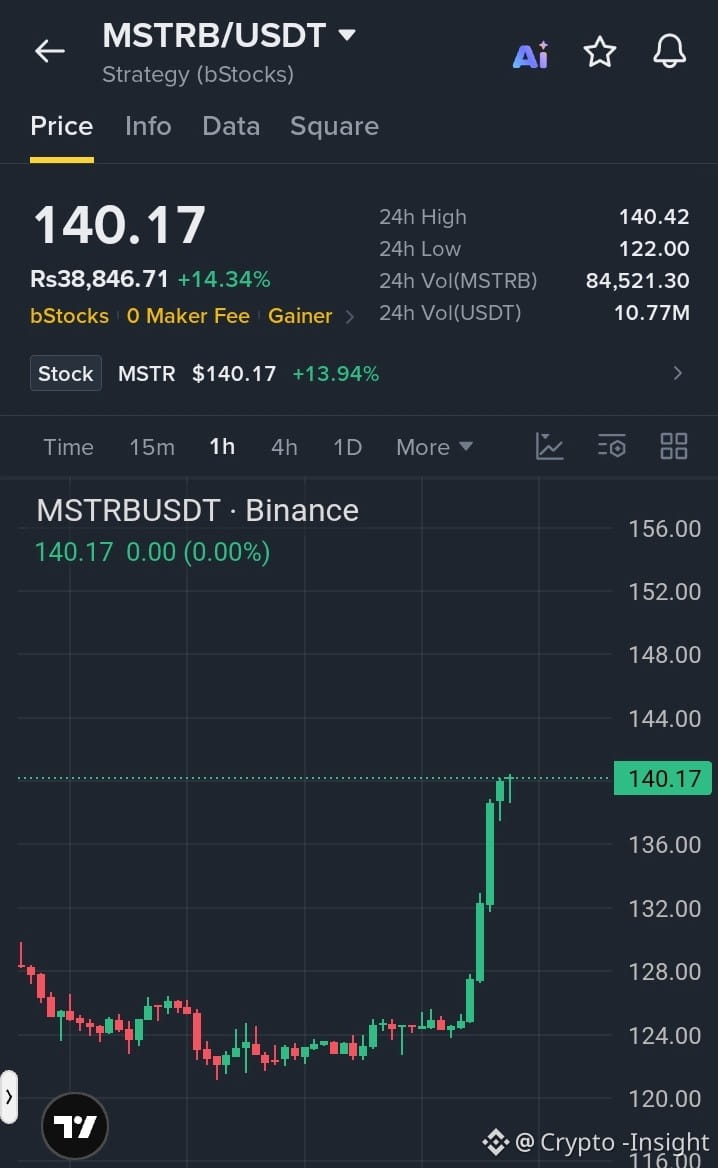Expand the side panel arrow handle
This screenshot has width=718, height=1168.
(9, 1096)
